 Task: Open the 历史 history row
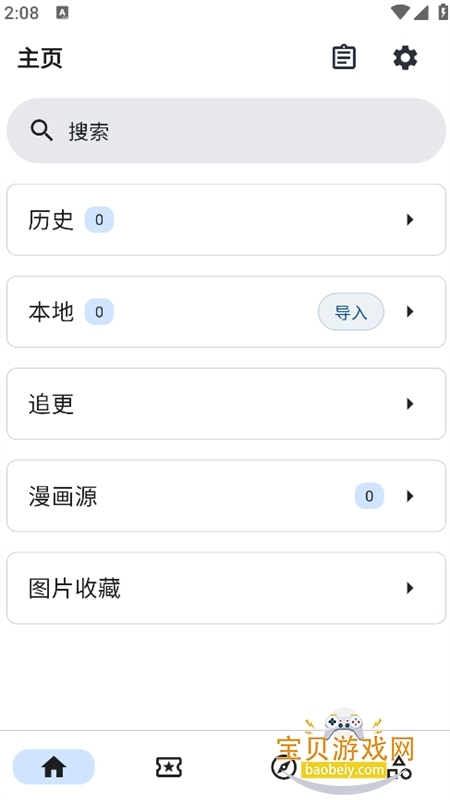(226, 220)
